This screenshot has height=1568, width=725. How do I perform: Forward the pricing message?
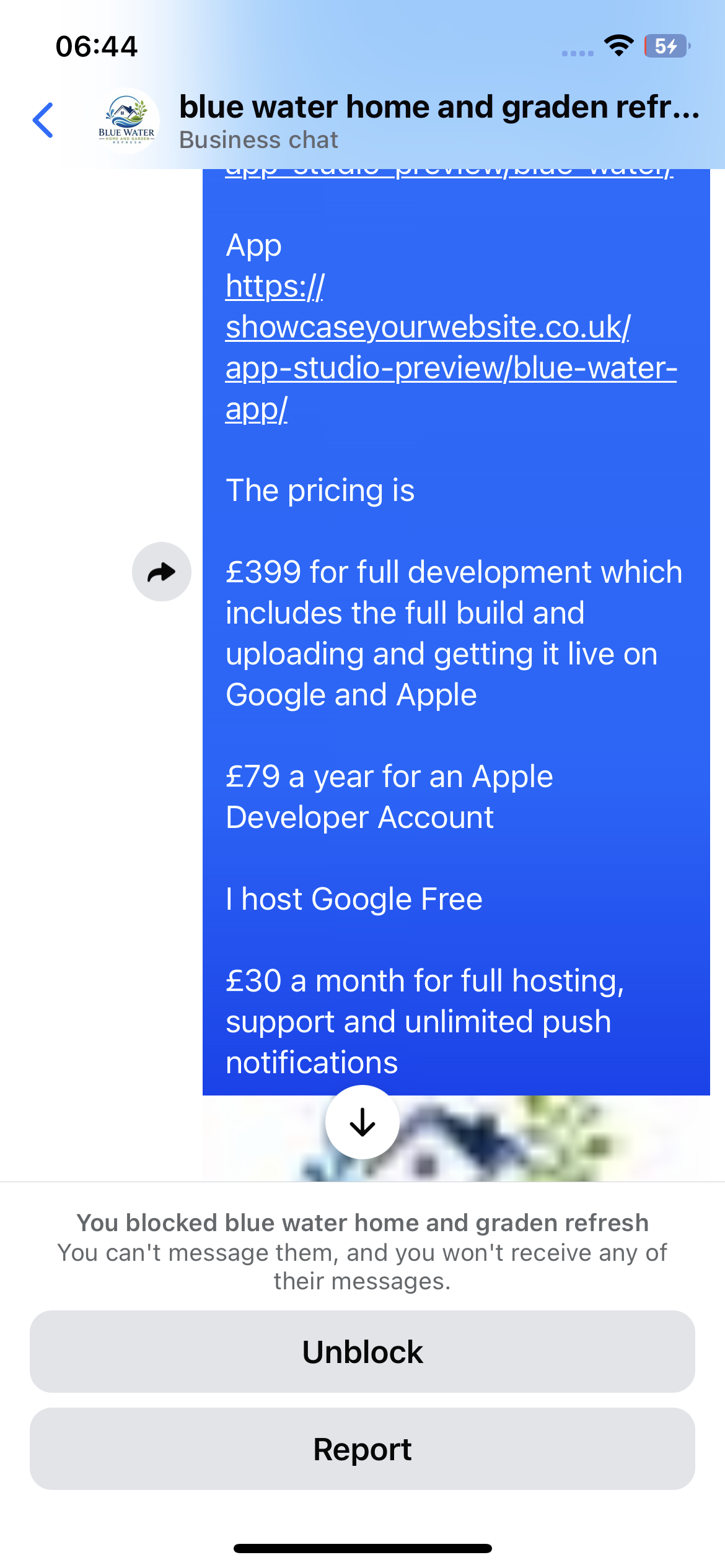pyautogui.click(x=162, y=572)
